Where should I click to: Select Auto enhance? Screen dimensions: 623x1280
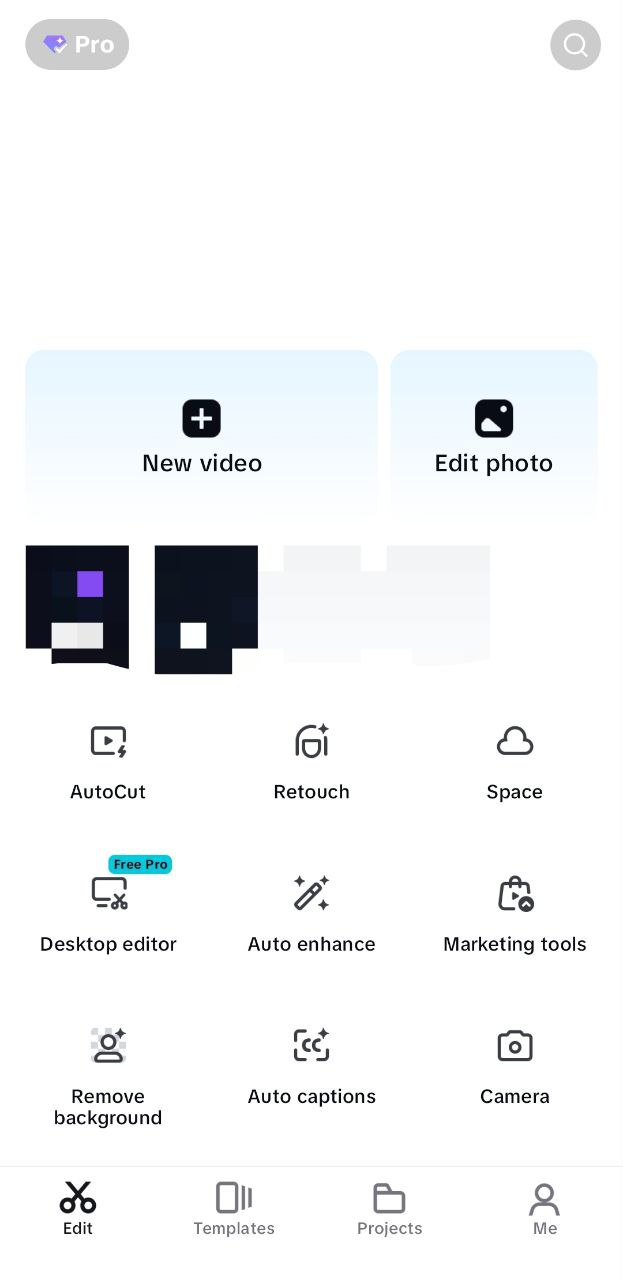click(312, 915)
